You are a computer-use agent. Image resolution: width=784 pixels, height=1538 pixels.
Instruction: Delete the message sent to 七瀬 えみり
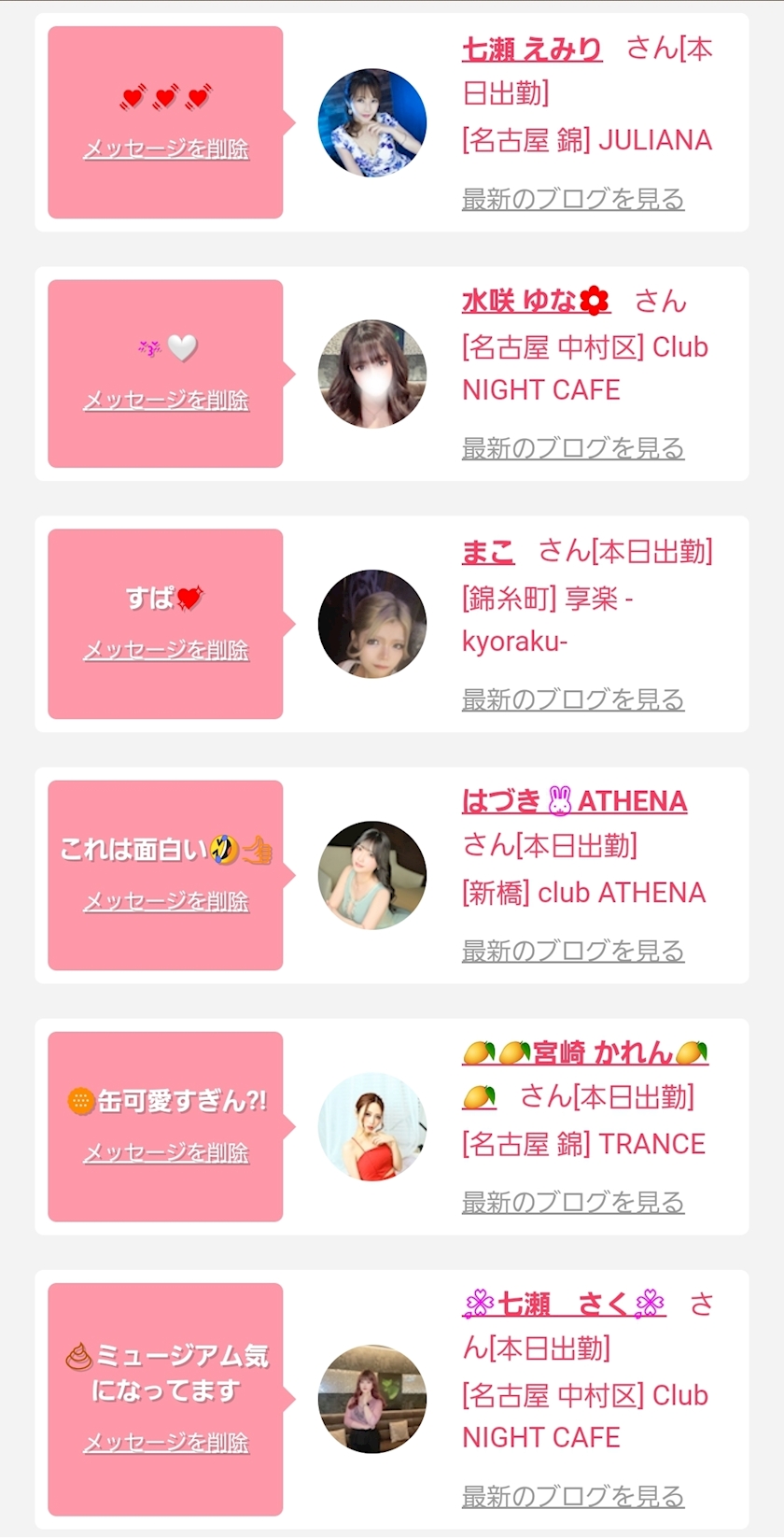(x=166, y=148)
